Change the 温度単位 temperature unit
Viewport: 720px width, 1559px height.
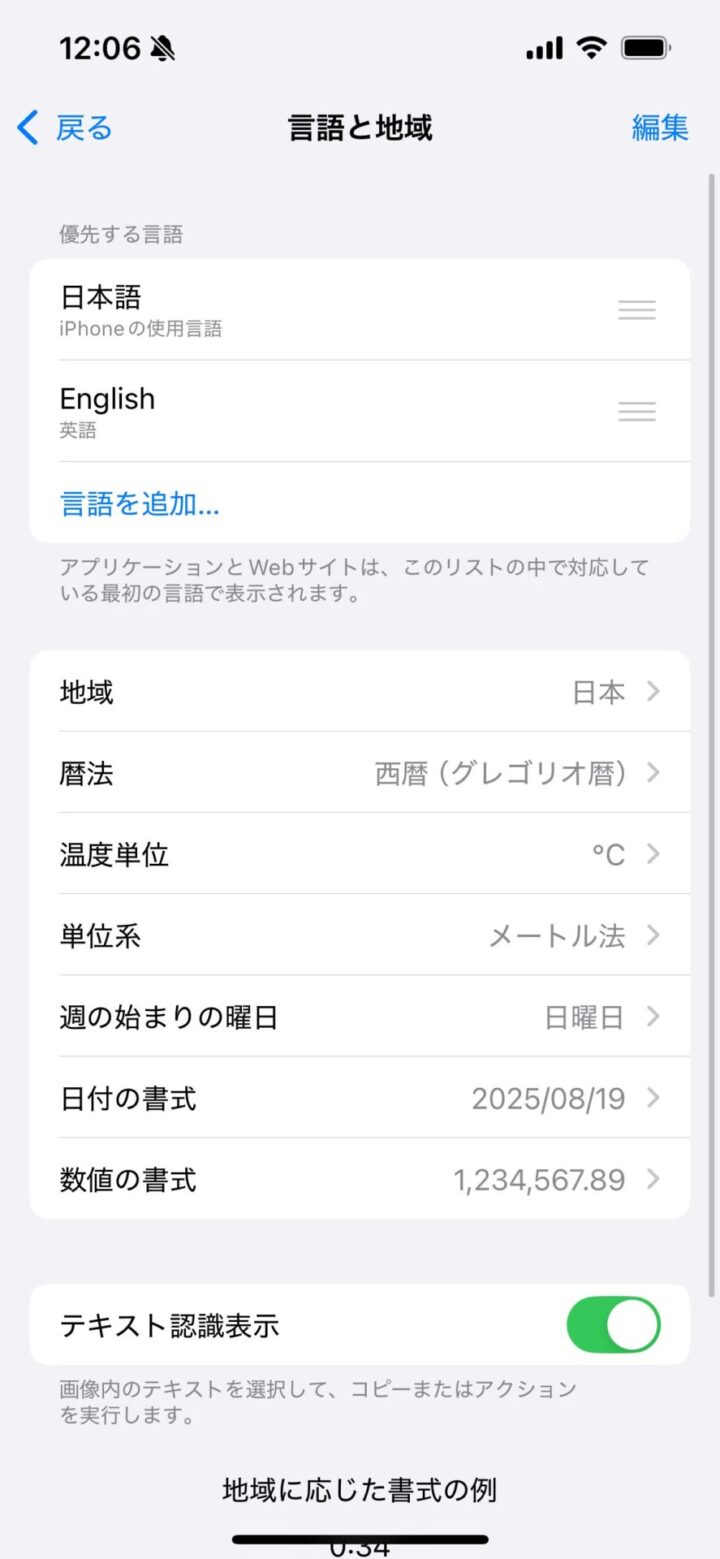click(360, 855)
